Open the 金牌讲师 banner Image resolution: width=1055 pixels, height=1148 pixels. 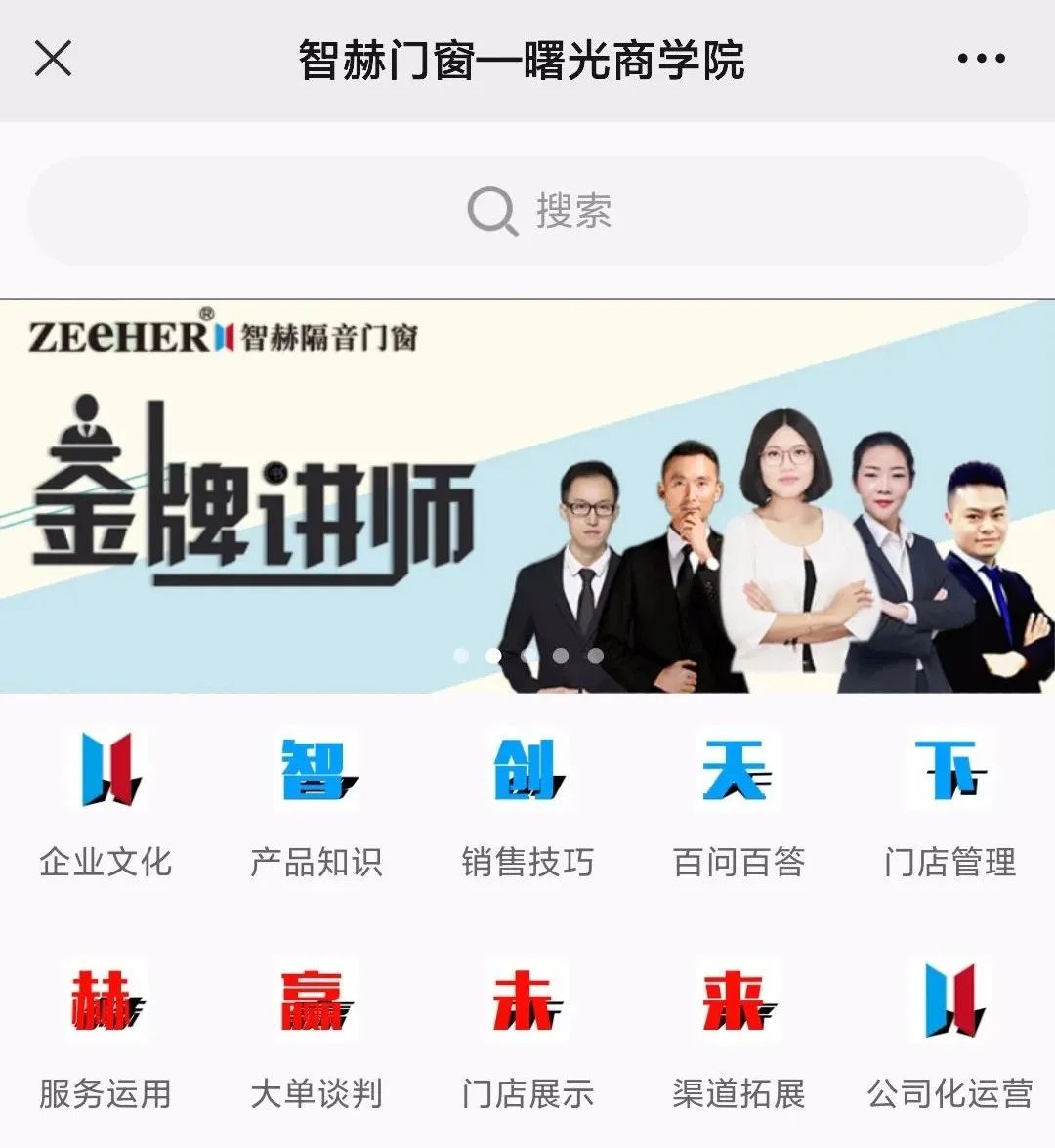click(x=527, y=496)
